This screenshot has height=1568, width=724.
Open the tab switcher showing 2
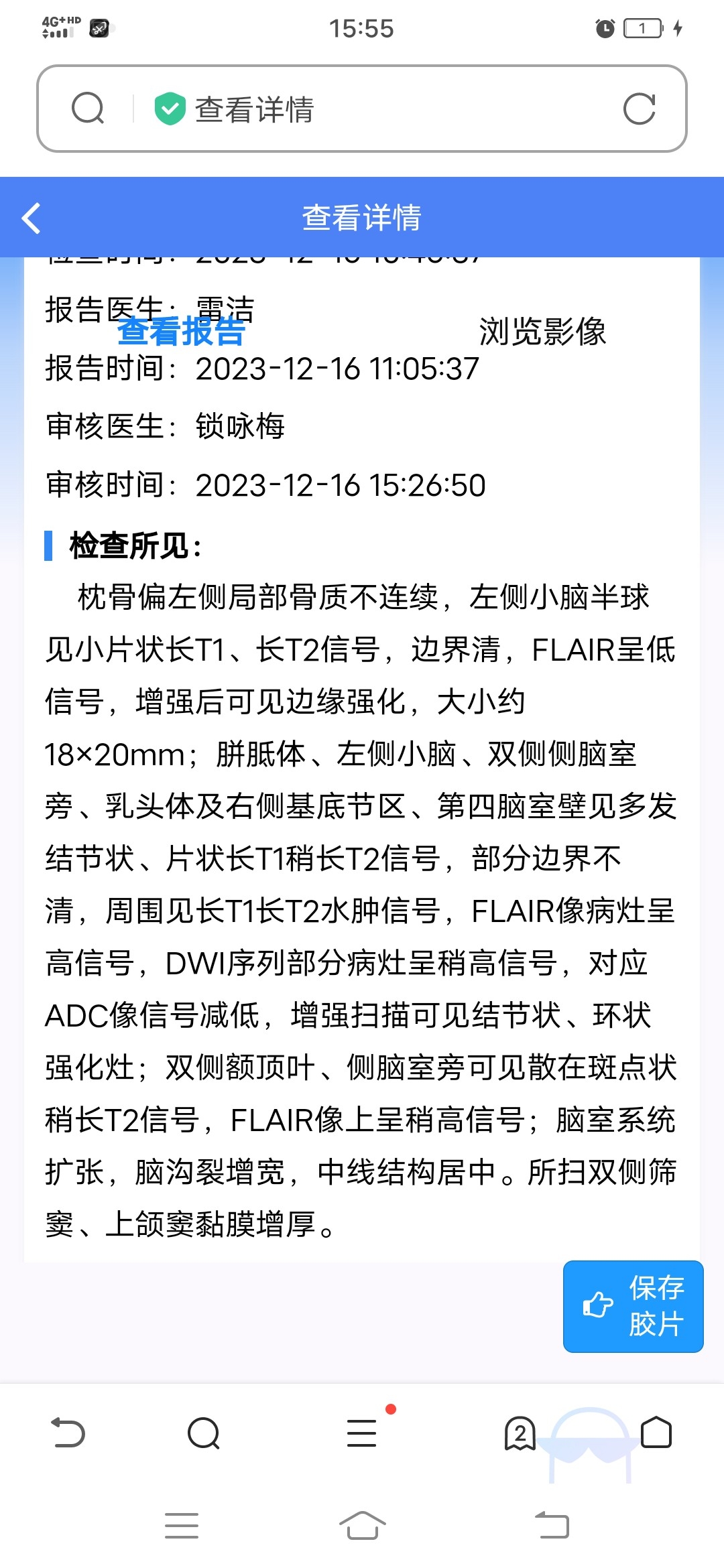520,1433
